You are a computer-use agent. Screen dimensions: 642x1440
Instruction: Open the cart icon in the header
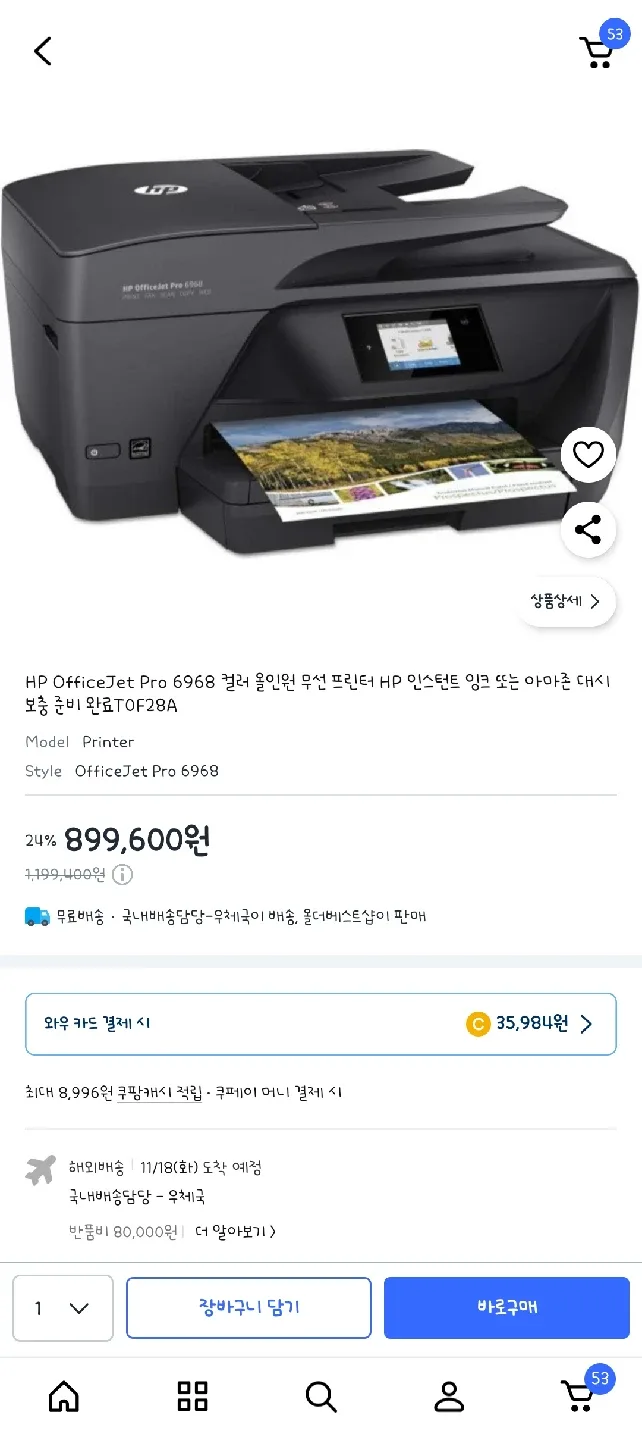pyautogui.click(x=598, y=50)
